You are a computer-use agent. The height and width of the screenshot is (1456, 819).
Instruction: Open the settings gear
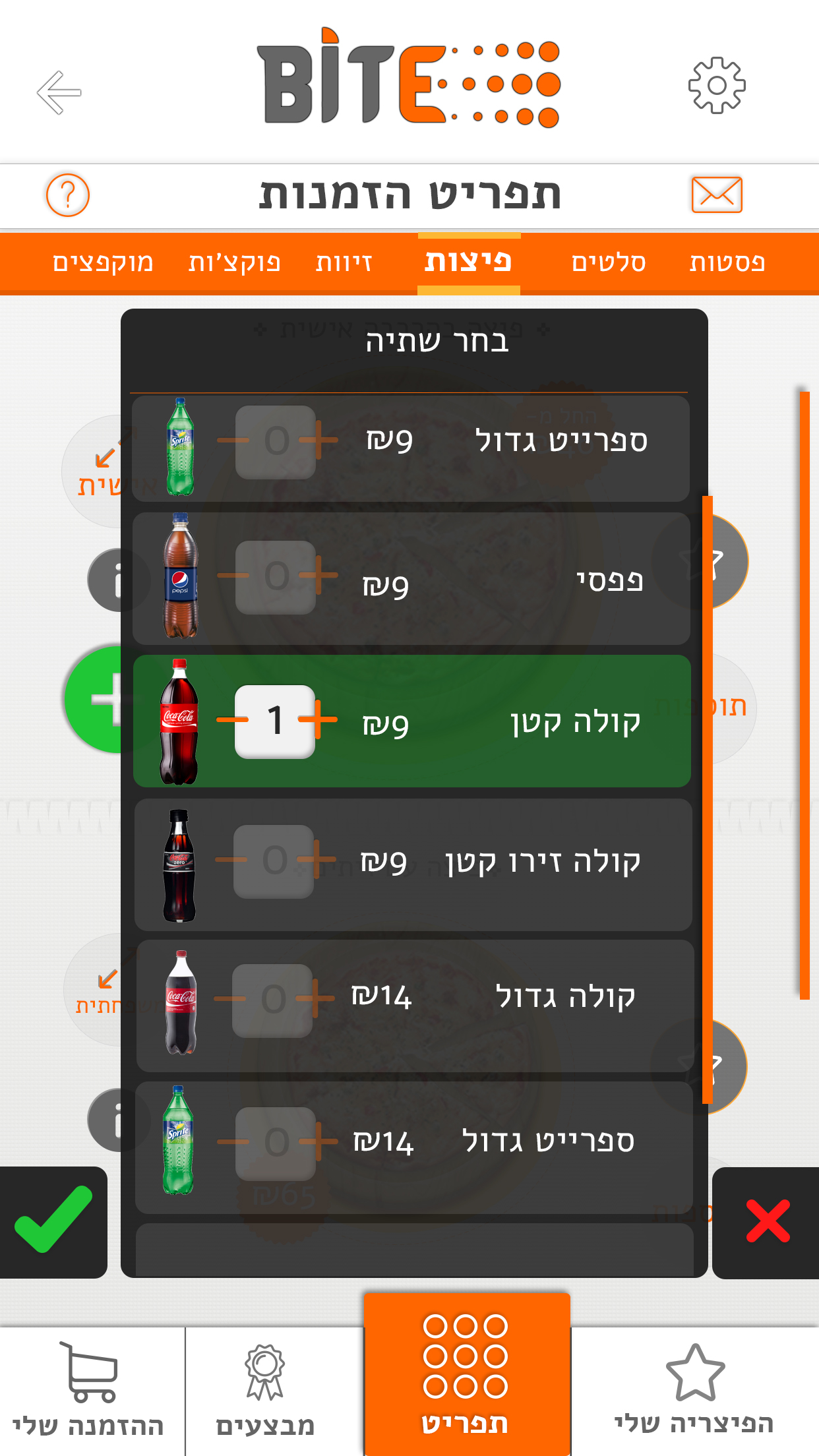point(716,86)
